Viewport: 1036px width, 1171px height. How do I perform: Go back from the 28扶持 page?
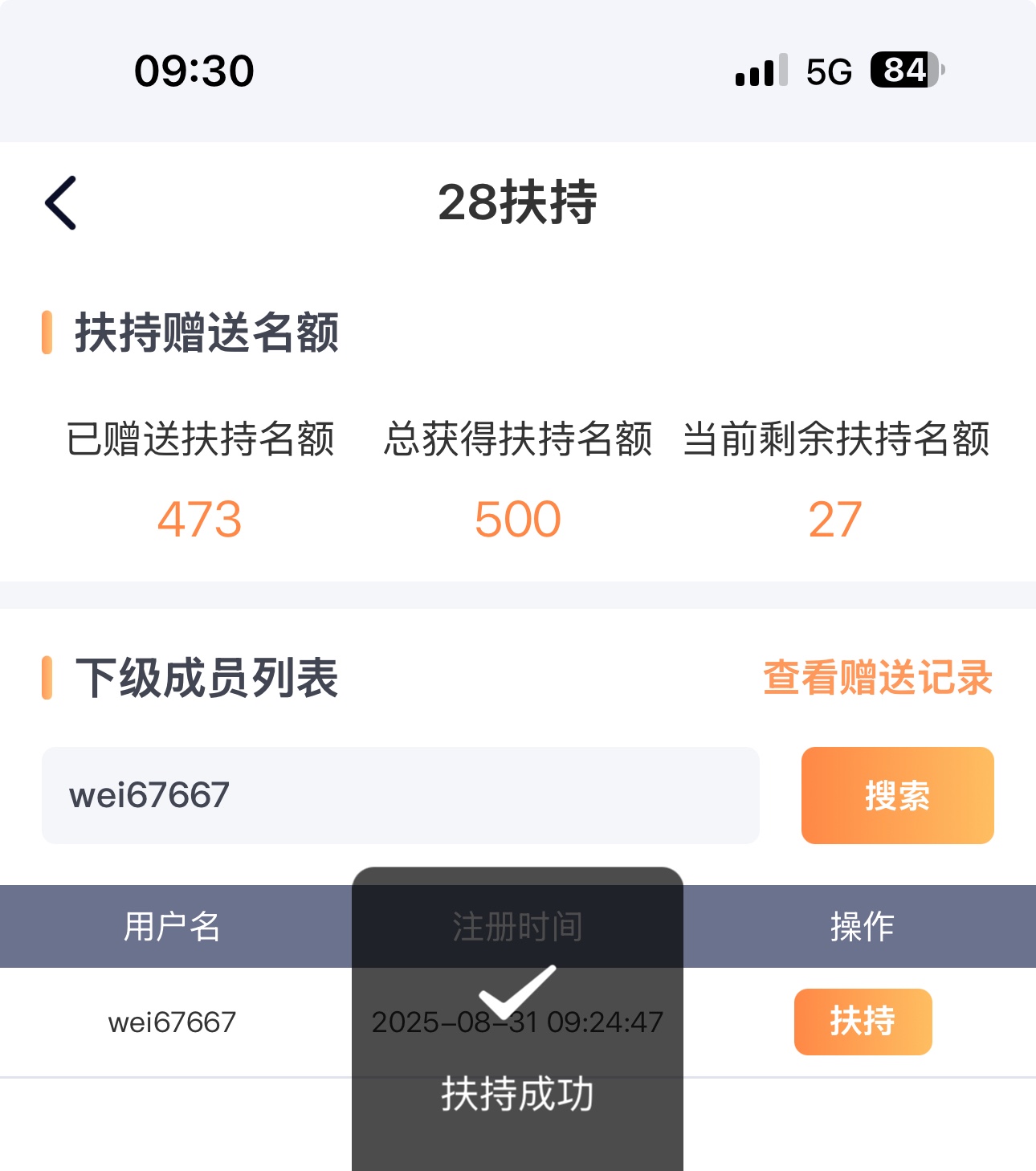[61, 203]
